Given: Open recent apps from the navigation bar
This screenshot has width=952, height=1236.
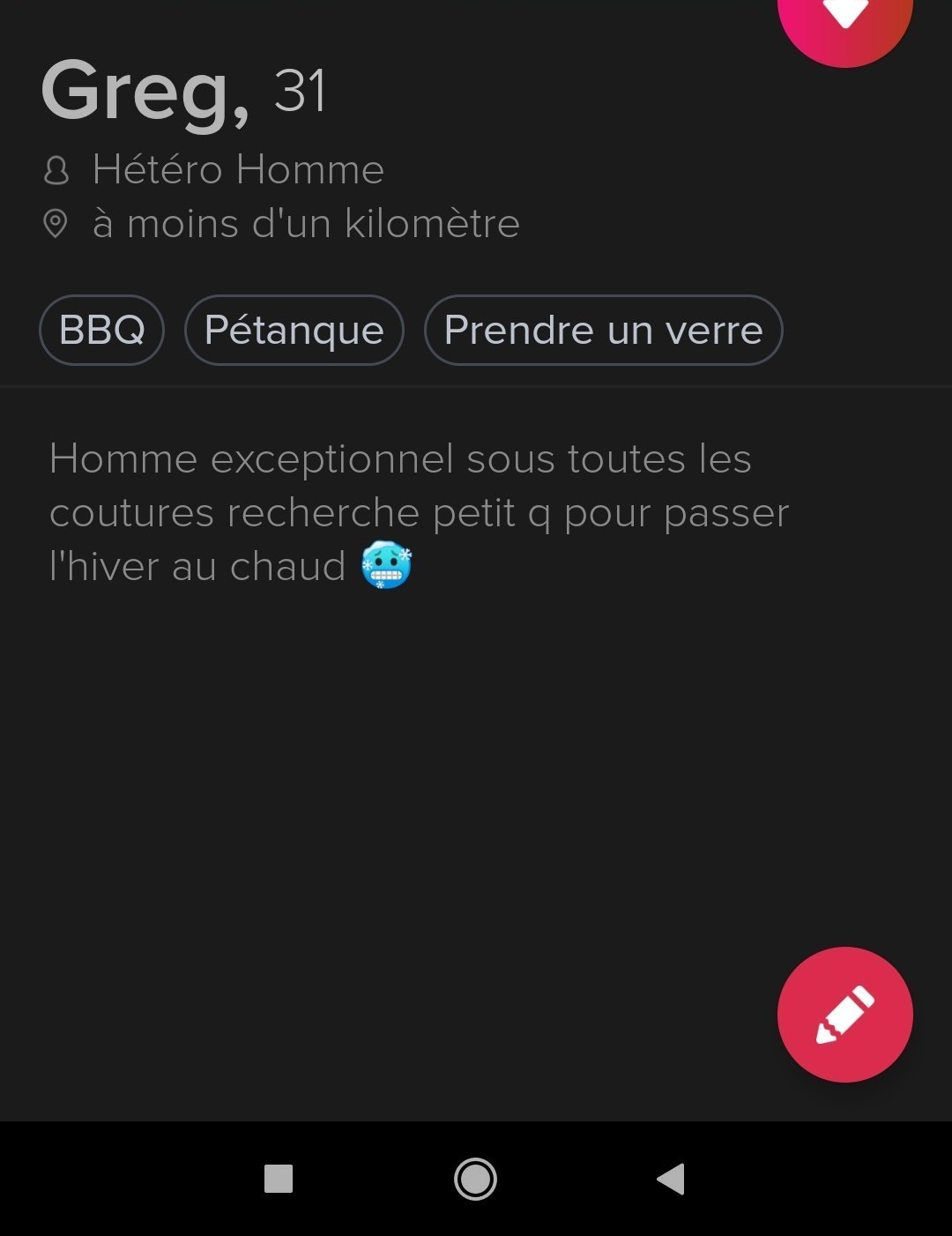Looking at the screenshot, I should 279,1179.
